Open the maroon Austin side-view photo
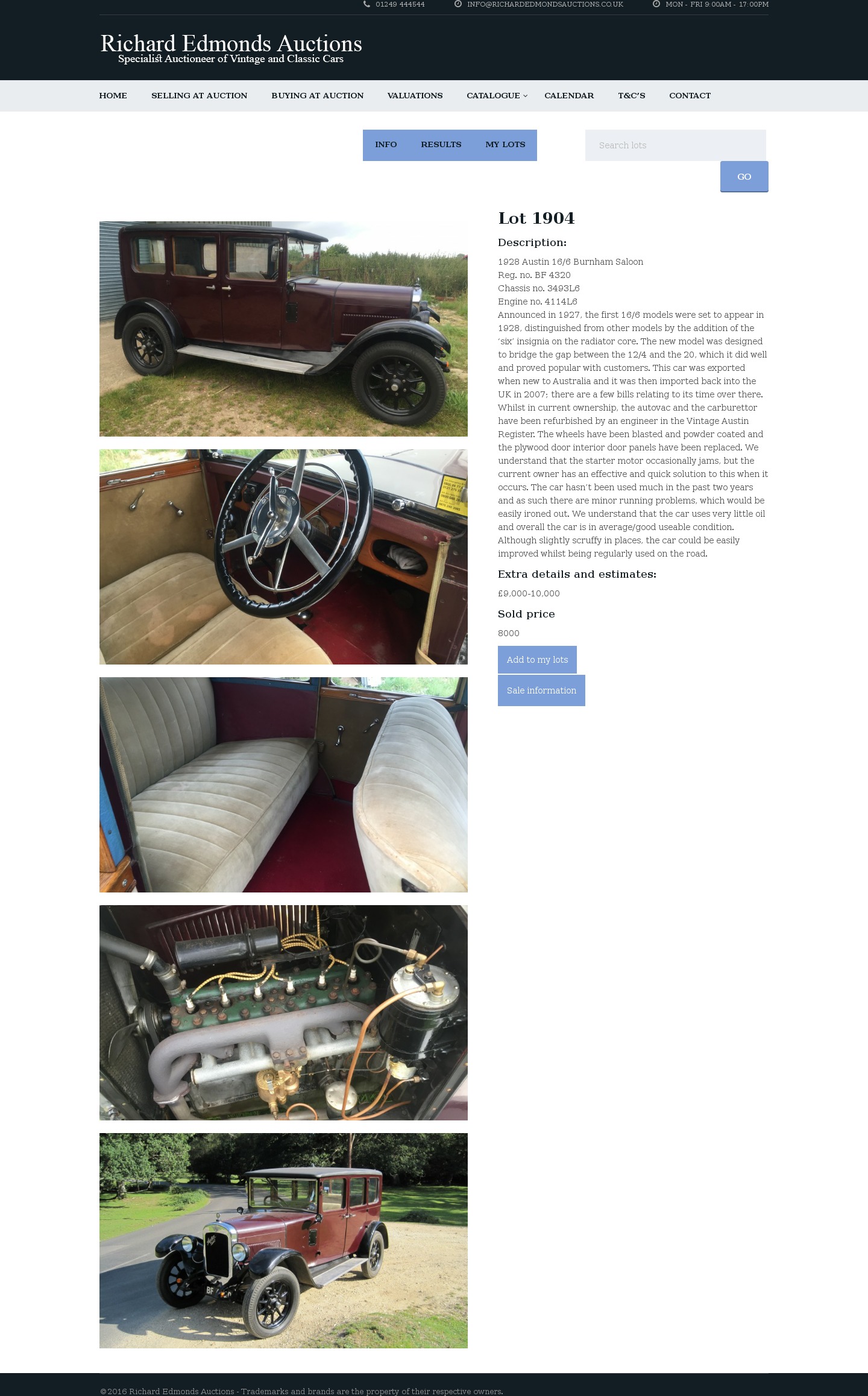Image resolution: width=868 pixels, height=1396 pixels. (x=283, y=329)
